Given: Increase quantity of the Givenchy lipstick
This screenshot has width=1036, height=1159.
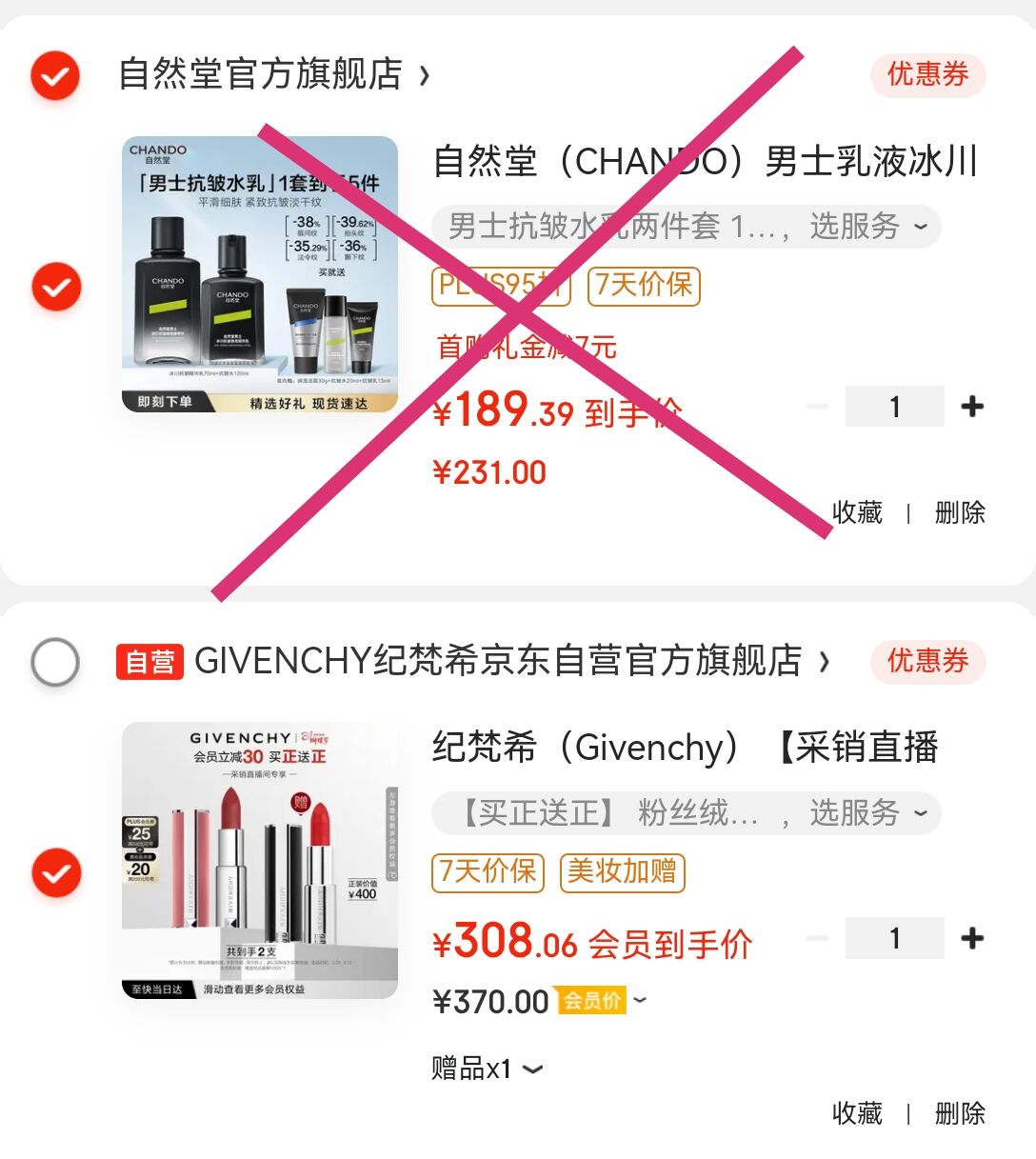Looking at the screenshot, I should point(972,938).
